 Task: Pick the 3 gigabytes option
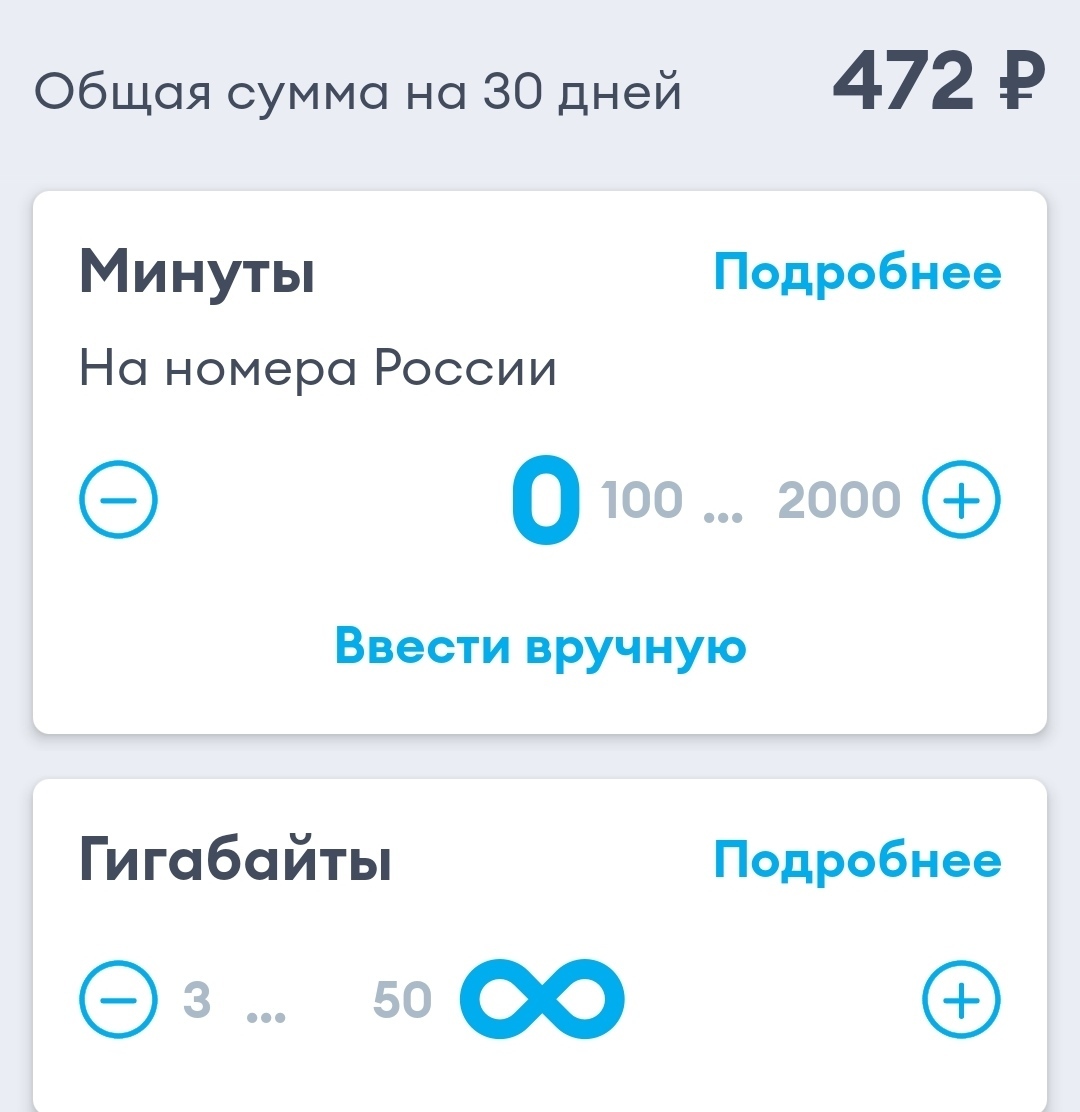(x=197, y=999)
